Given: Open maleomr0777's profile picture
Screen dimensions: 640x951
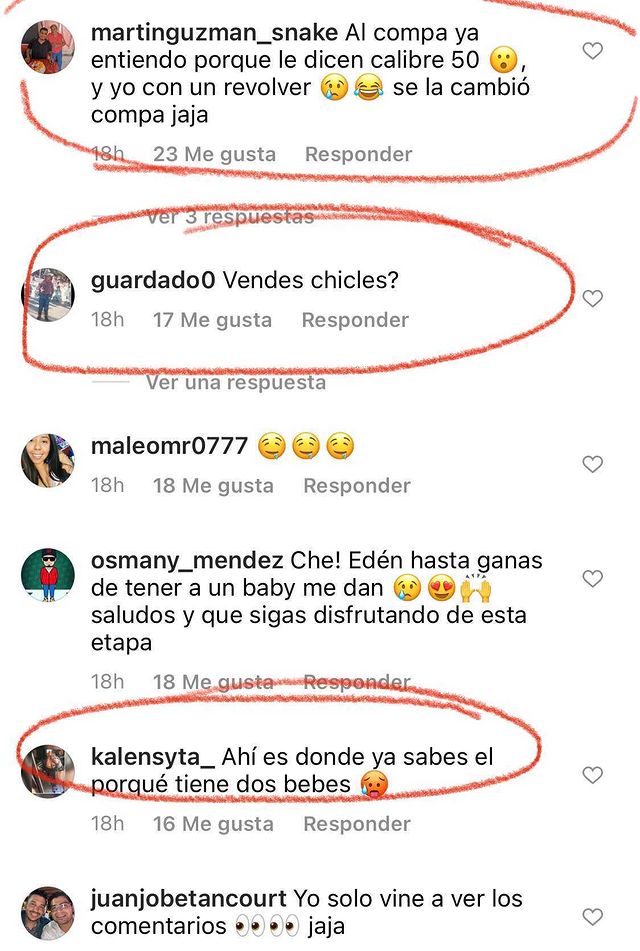Looking at the screenshot, I should 48,460.
